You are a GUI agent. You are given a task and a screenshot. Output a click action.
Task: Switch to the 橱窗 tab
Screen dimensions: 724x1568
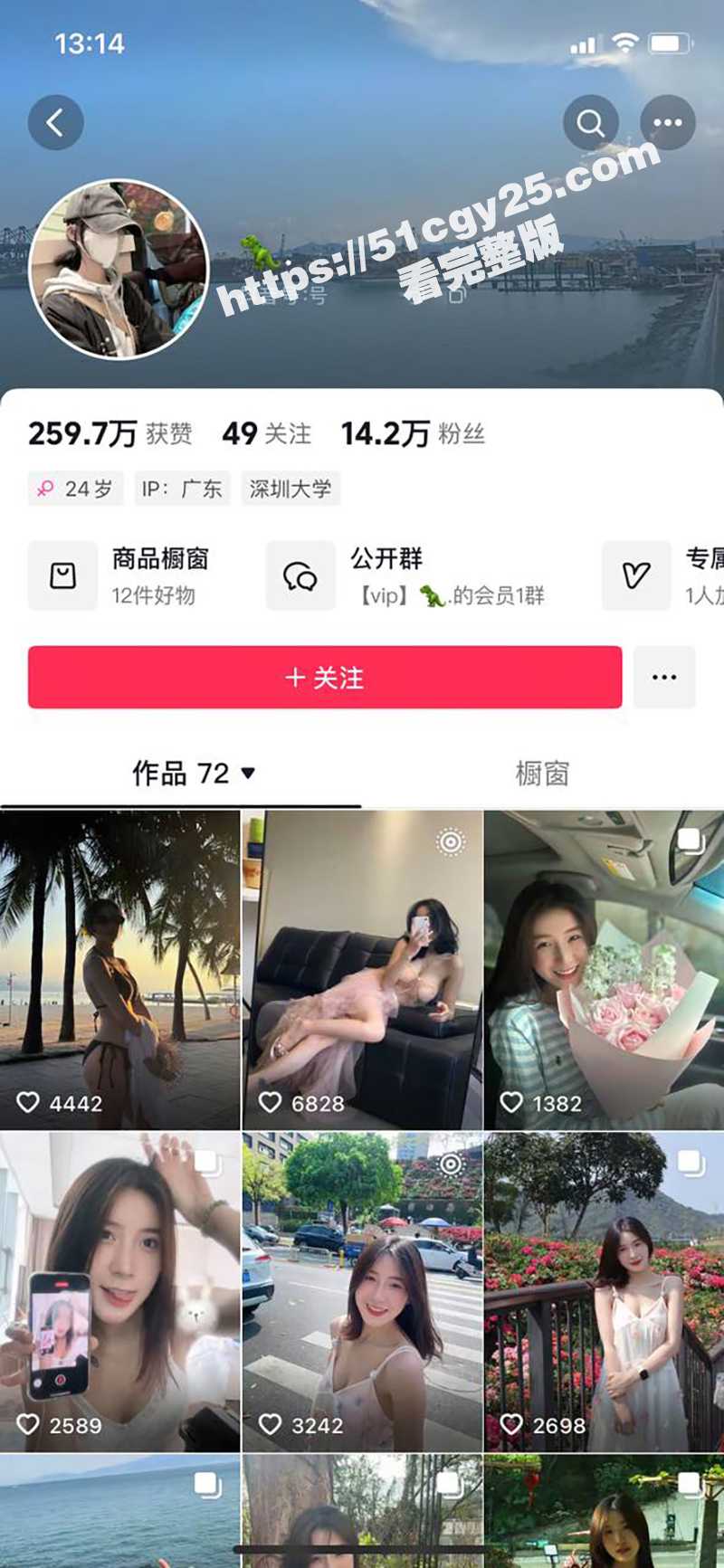tap(542, 774)
